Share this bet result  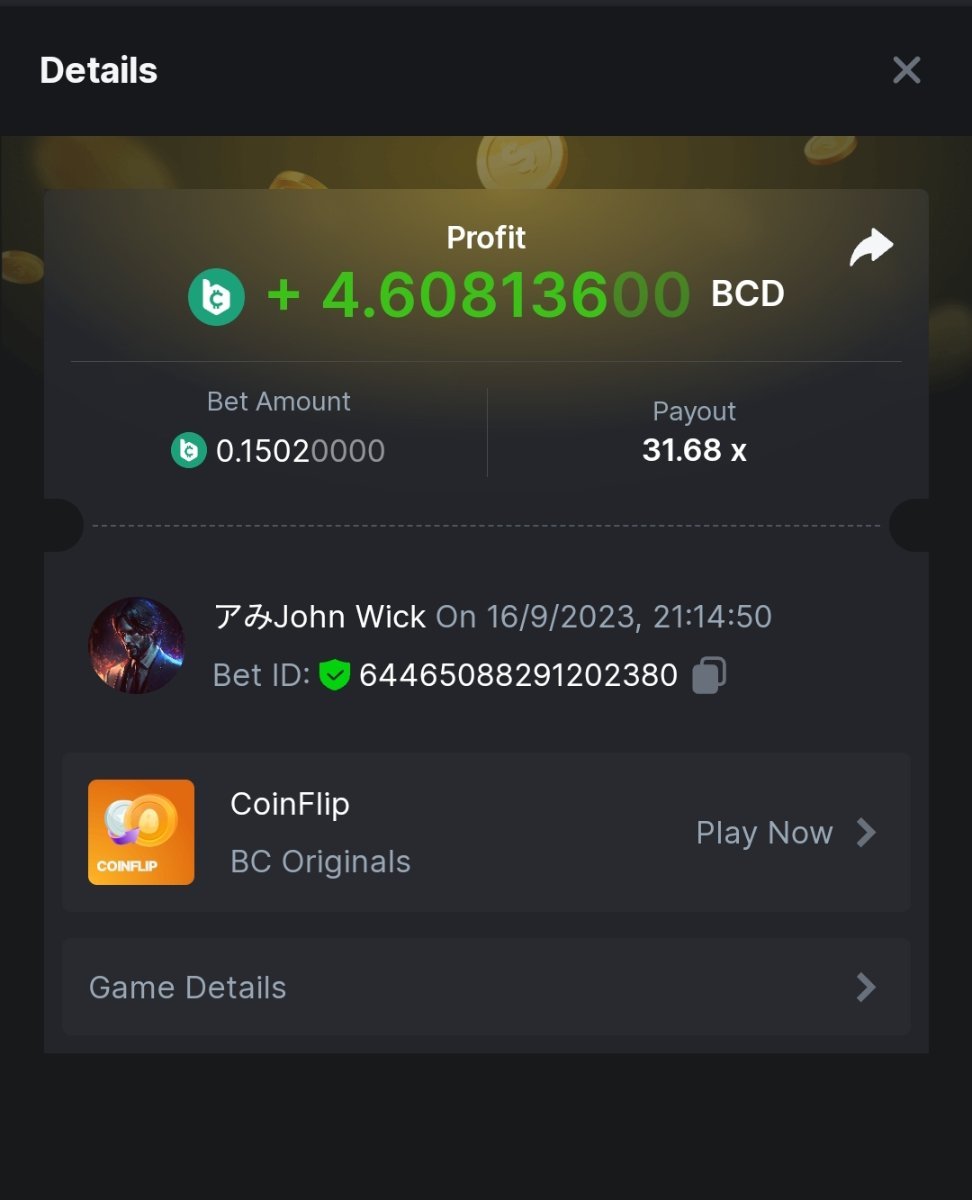point(870,248)
